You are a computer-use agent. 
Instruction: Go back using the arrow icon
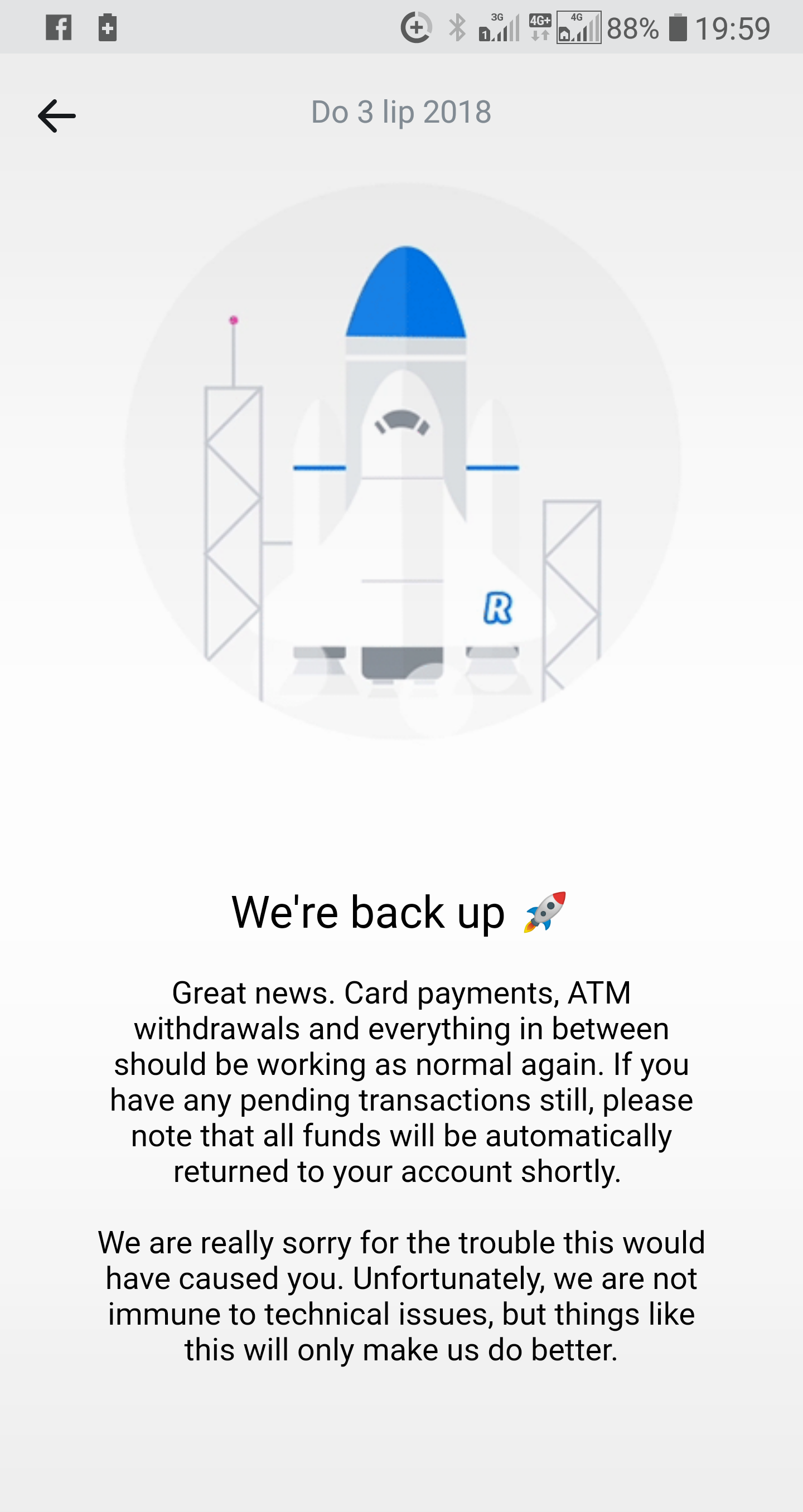pyautogui.click(x=57, y=115)
